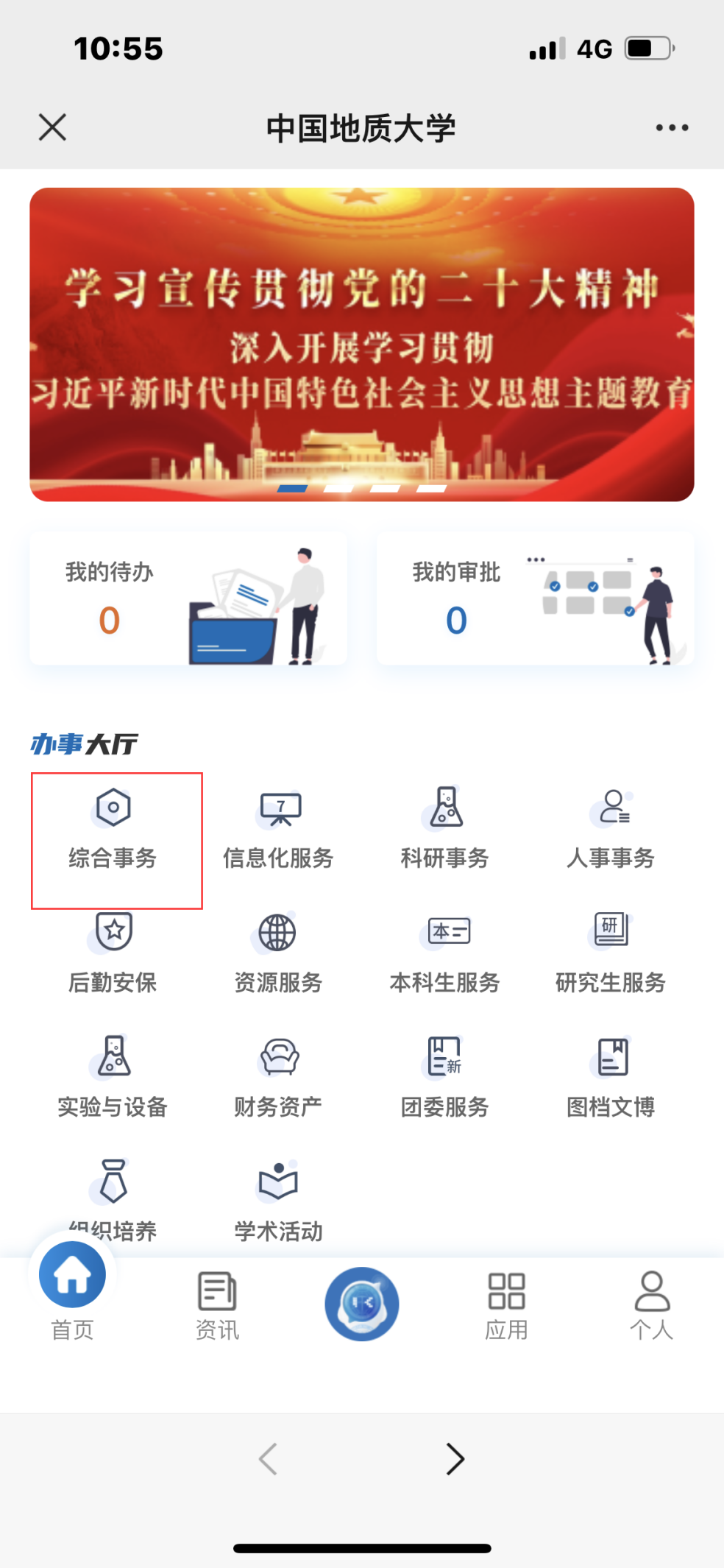Open the 二十大精神 banner
Screen dimensions: 724x1568
tap(361, 344)
